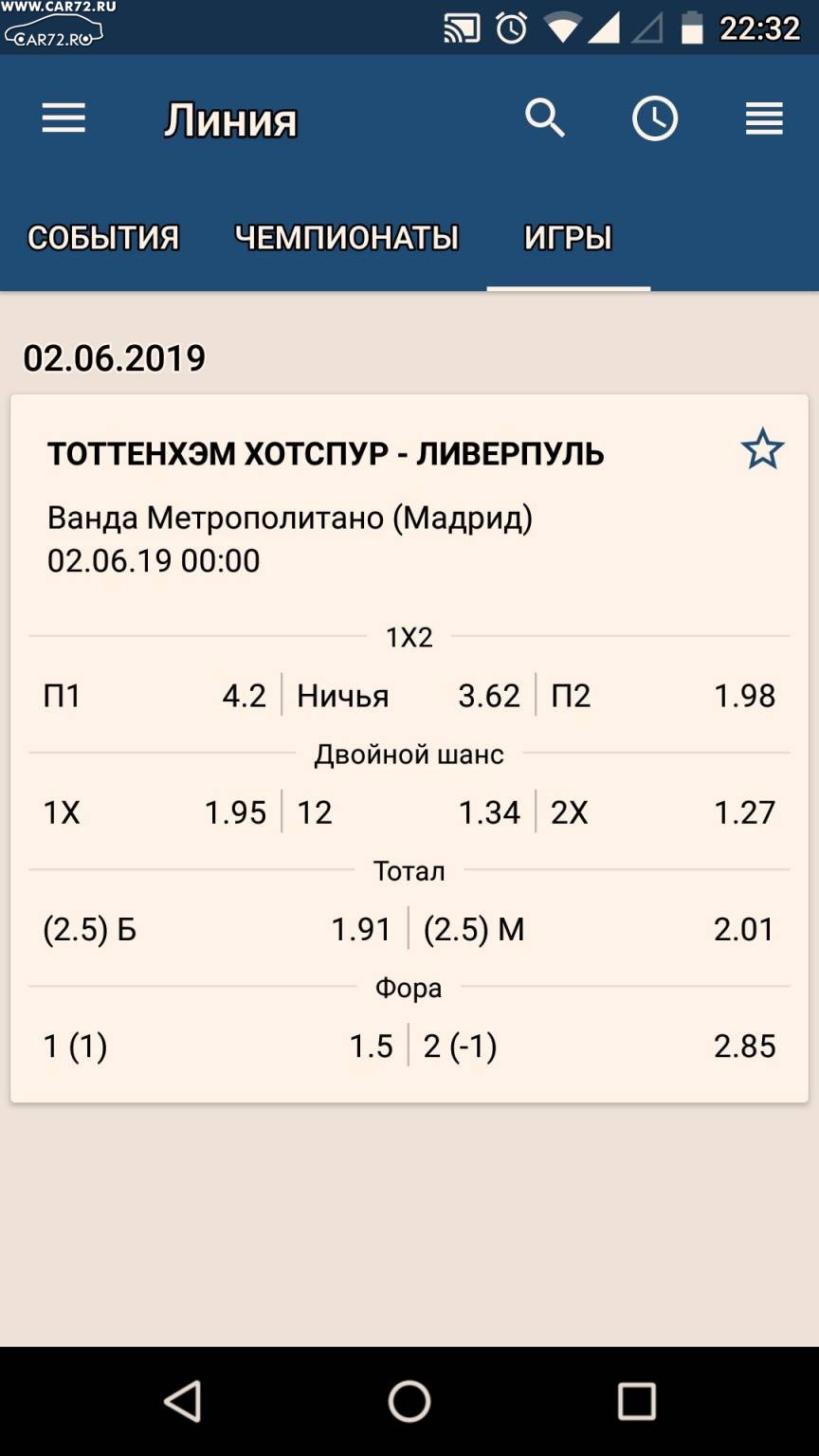Switch to the События tab
Viewport: 819px width, 1456px height.
click(x=103, y=238)
